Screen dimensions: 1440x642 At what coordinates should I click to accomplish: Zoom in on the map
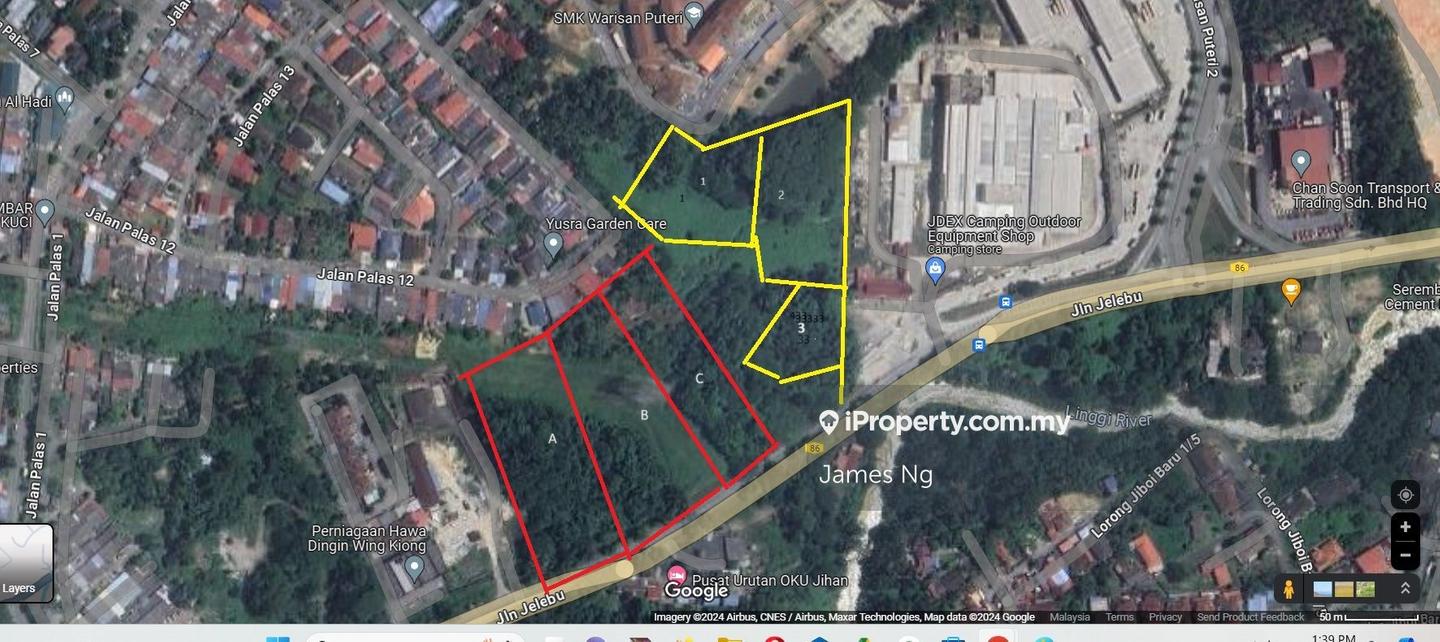1405,527
